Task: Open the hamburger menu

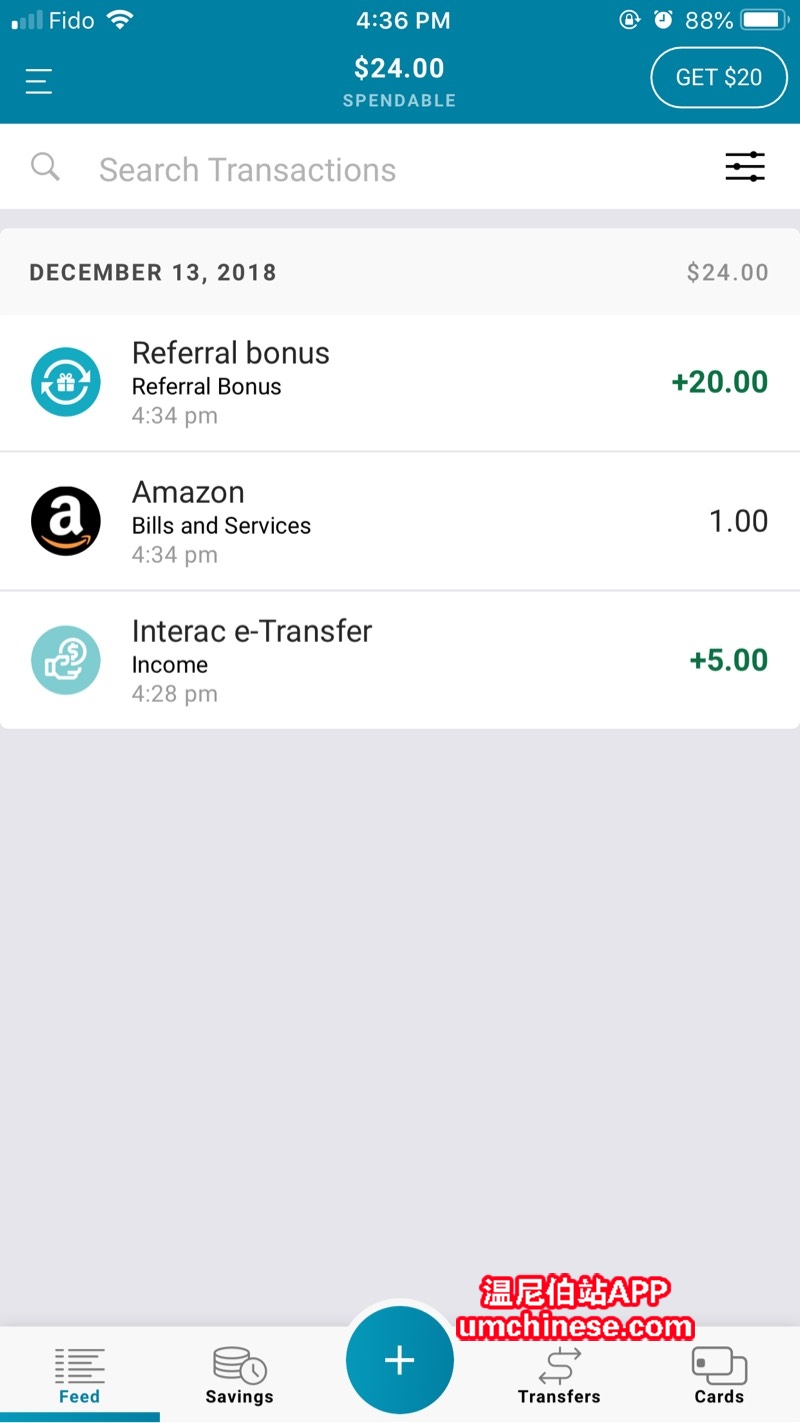Action: [39, 81]
